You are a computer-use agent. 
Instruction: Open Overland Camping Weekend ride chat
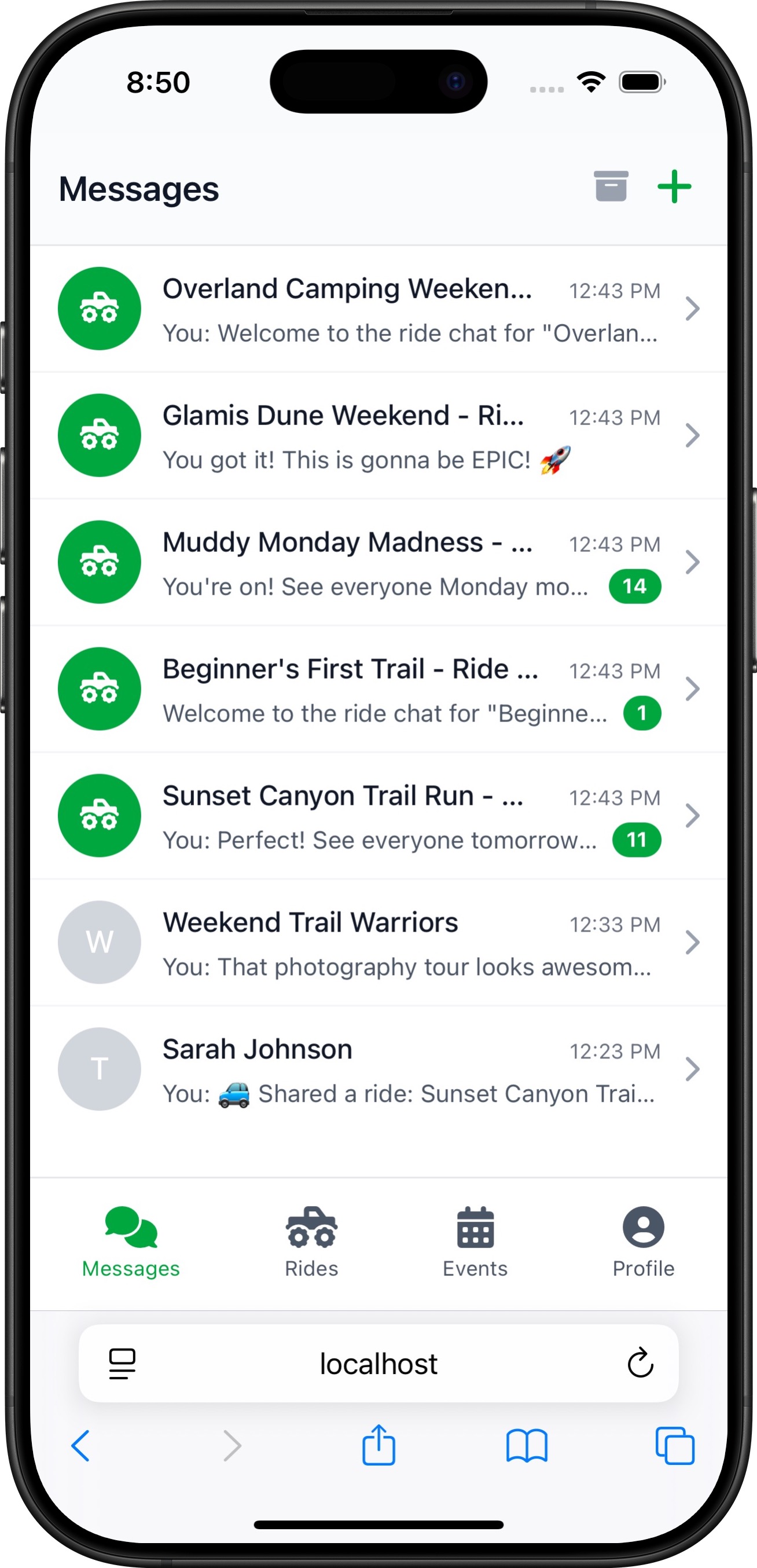(x=377, y=309)
